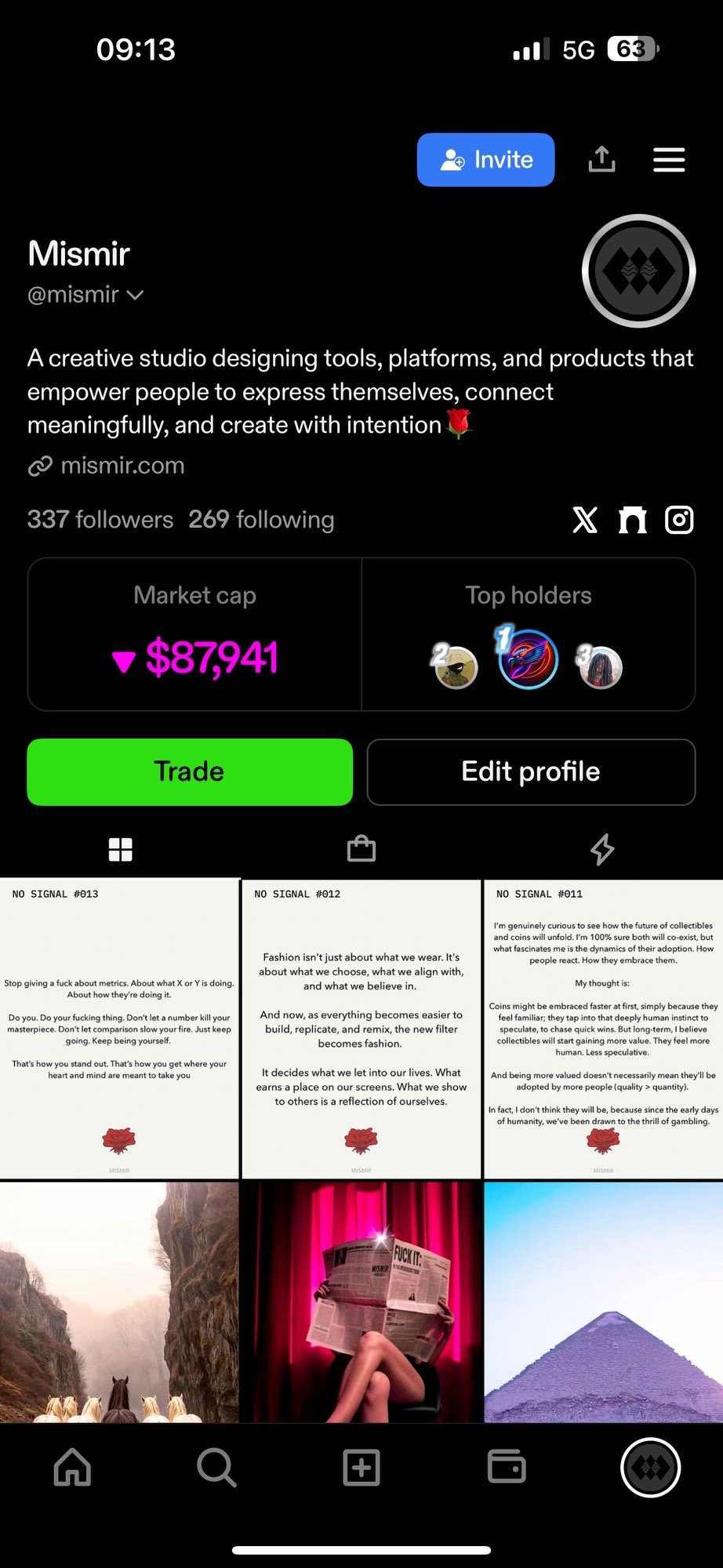
Task: View the 269 following list
Action: [261, 520]
